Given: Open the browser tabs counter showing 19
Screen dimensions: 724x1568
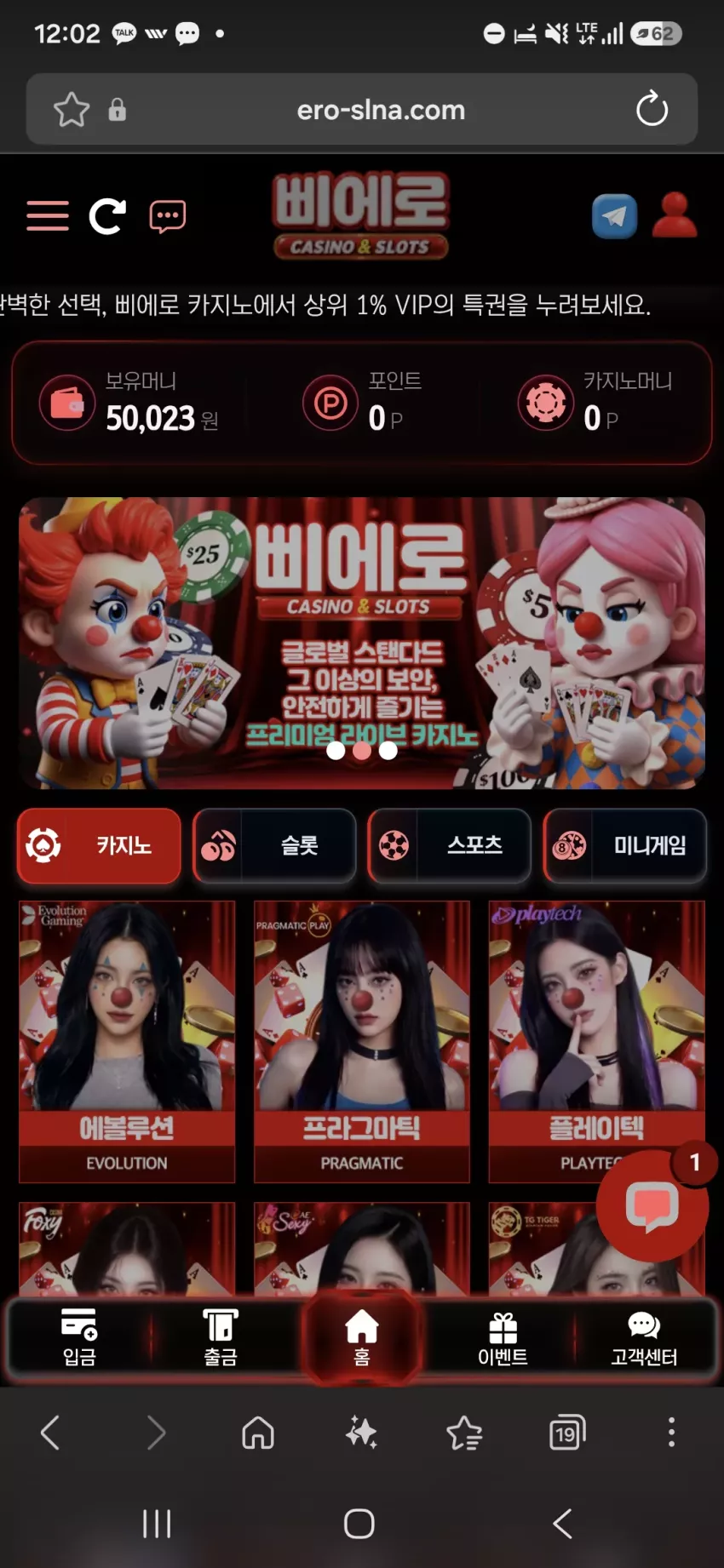Looking at the screenshot, I should click(567, 1433).
